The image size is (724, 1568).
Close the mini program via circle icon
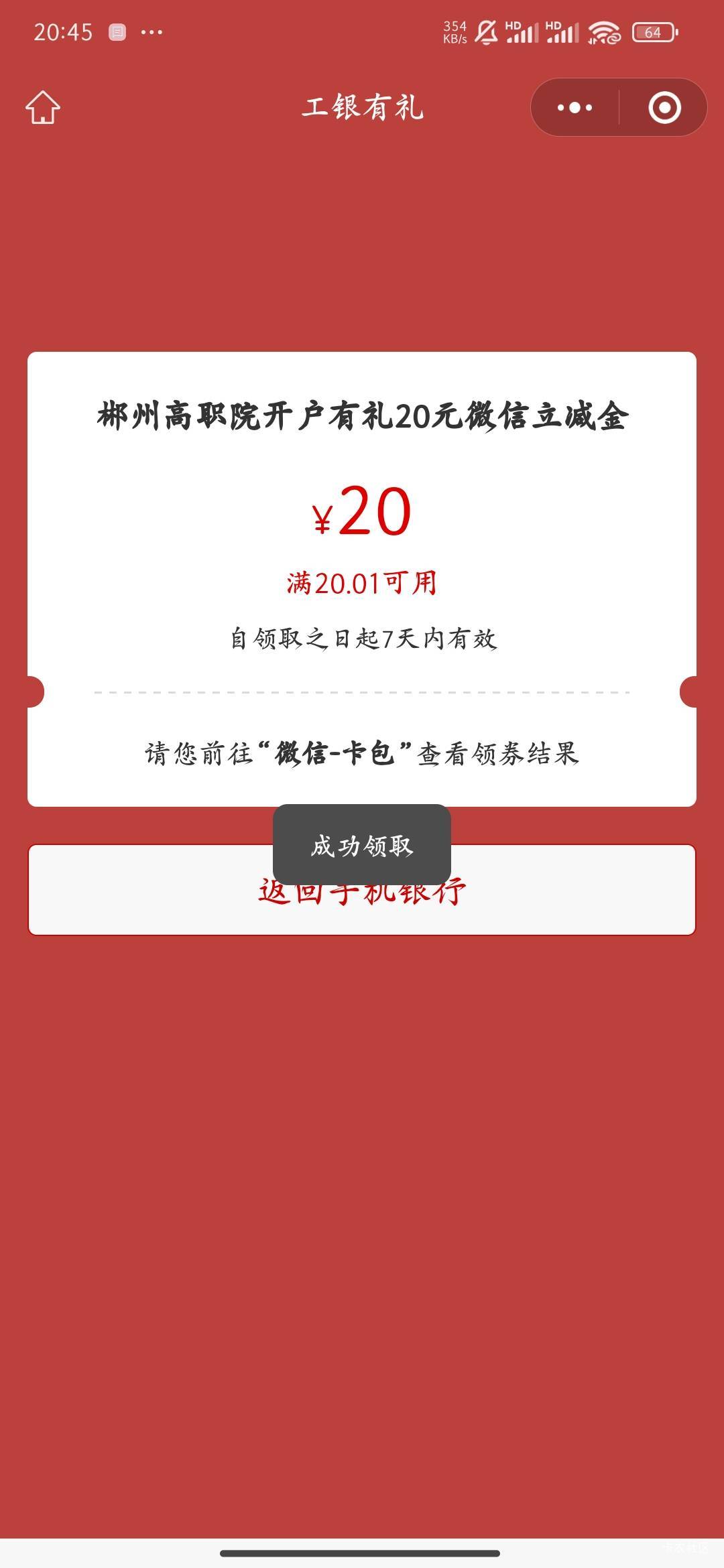click(664, 107)
